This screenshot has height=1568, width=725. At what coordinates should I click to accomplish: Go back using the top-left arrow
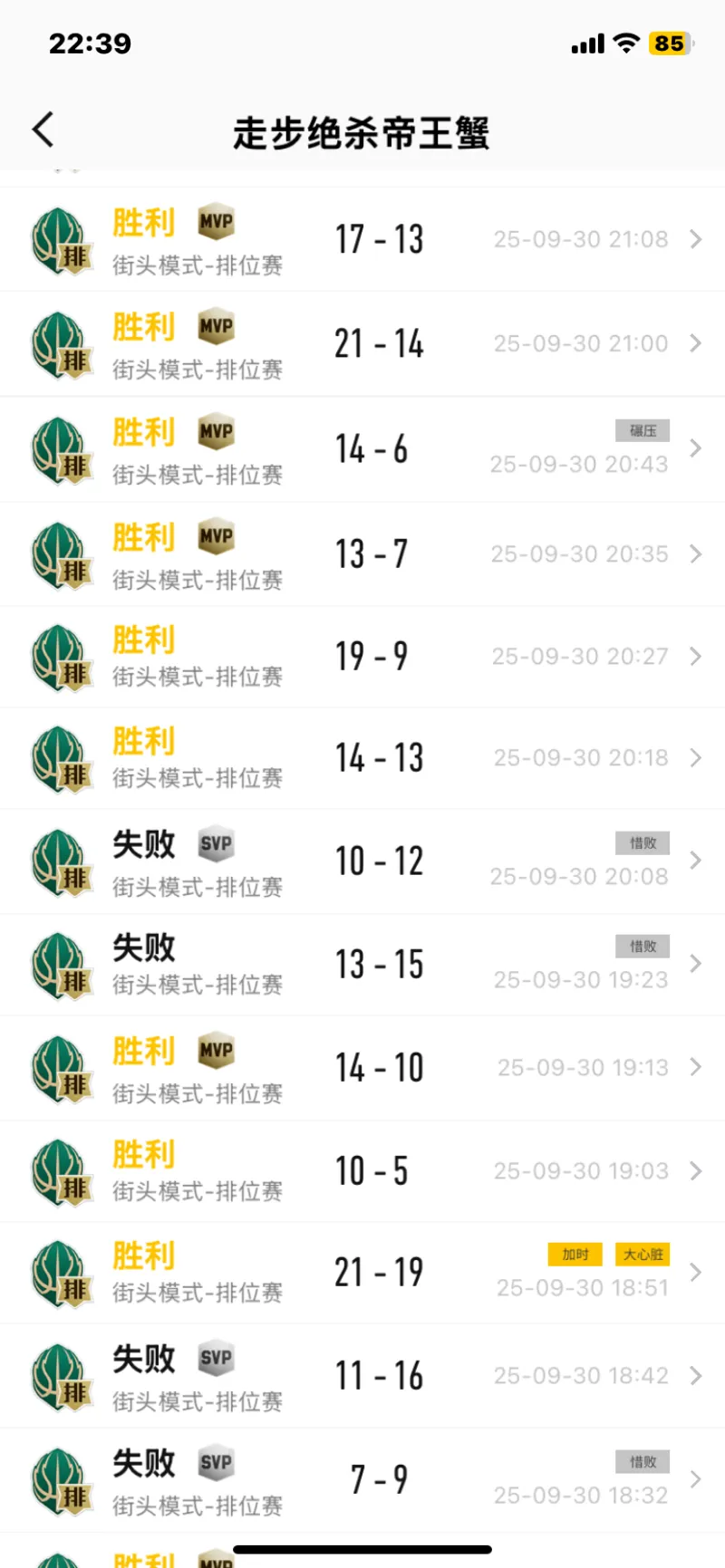43,130
